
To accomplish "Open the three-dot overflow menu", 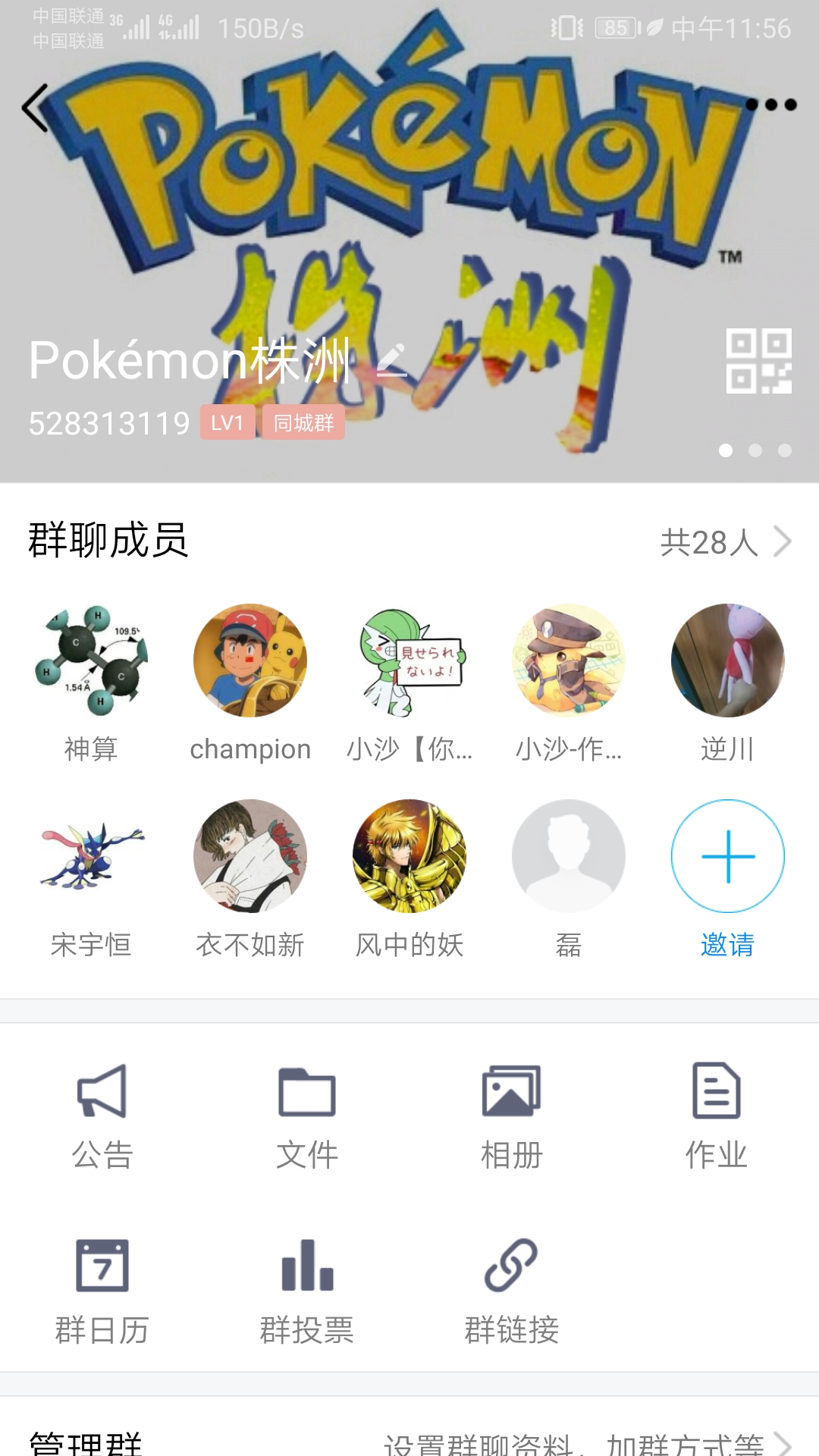I will (770, 105).
